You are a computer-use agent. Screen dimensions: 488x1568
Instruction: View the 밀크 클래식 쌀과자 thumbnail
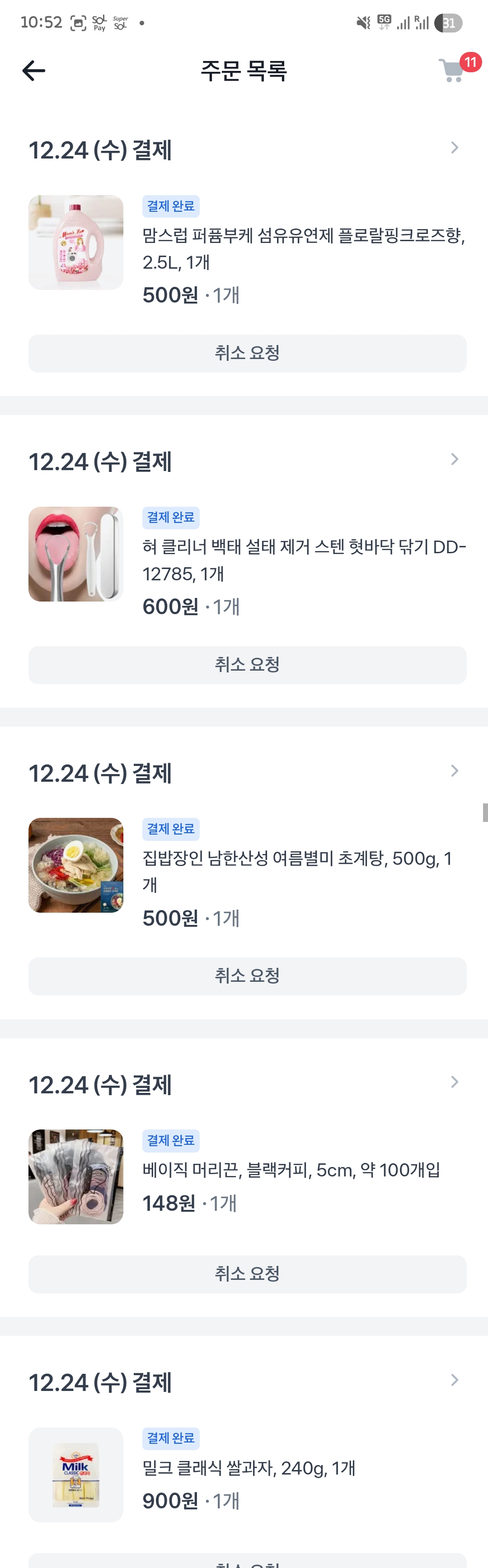tap(76, 1474)
